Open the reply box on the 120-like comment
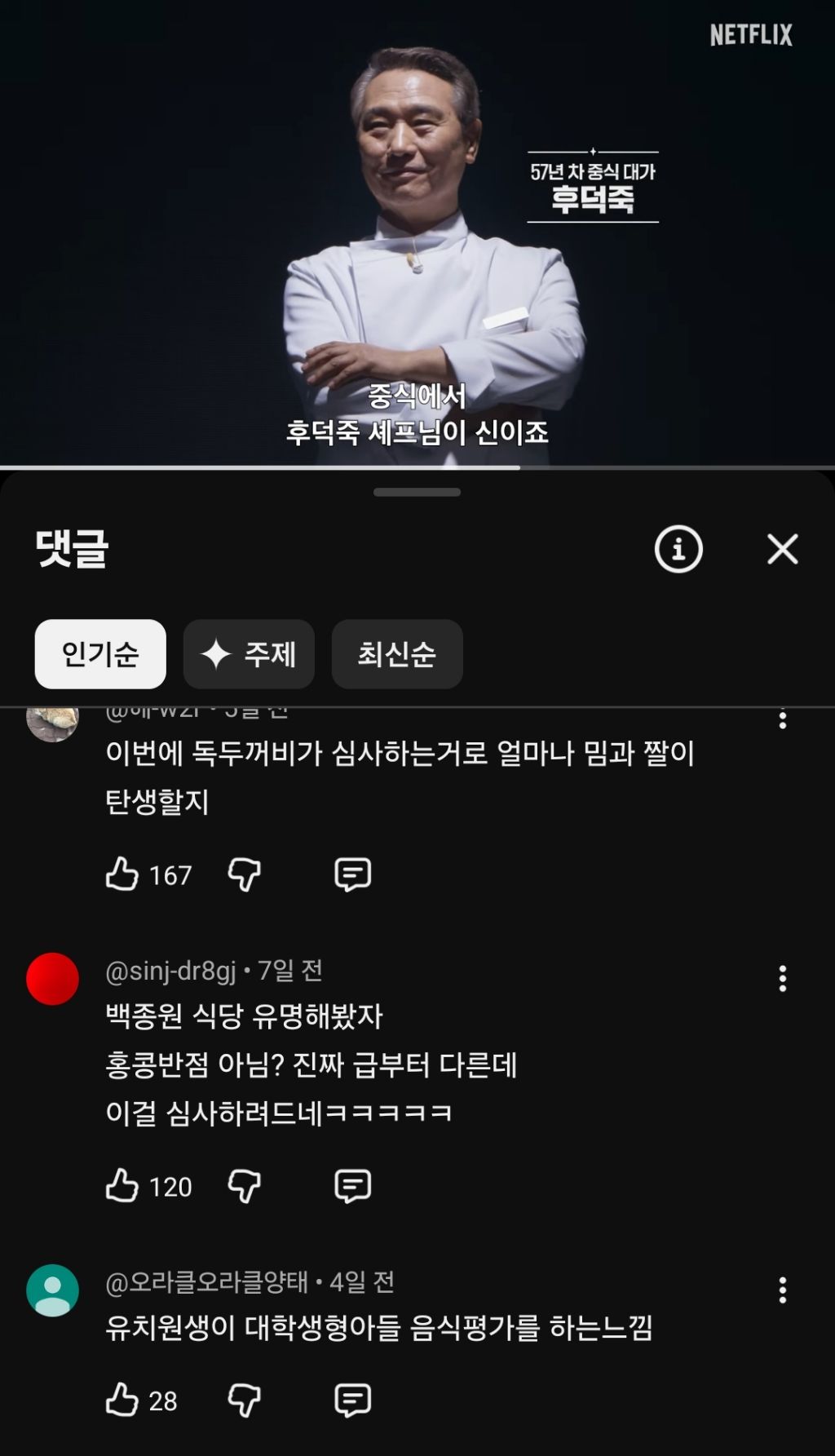 coord(352,1188)
